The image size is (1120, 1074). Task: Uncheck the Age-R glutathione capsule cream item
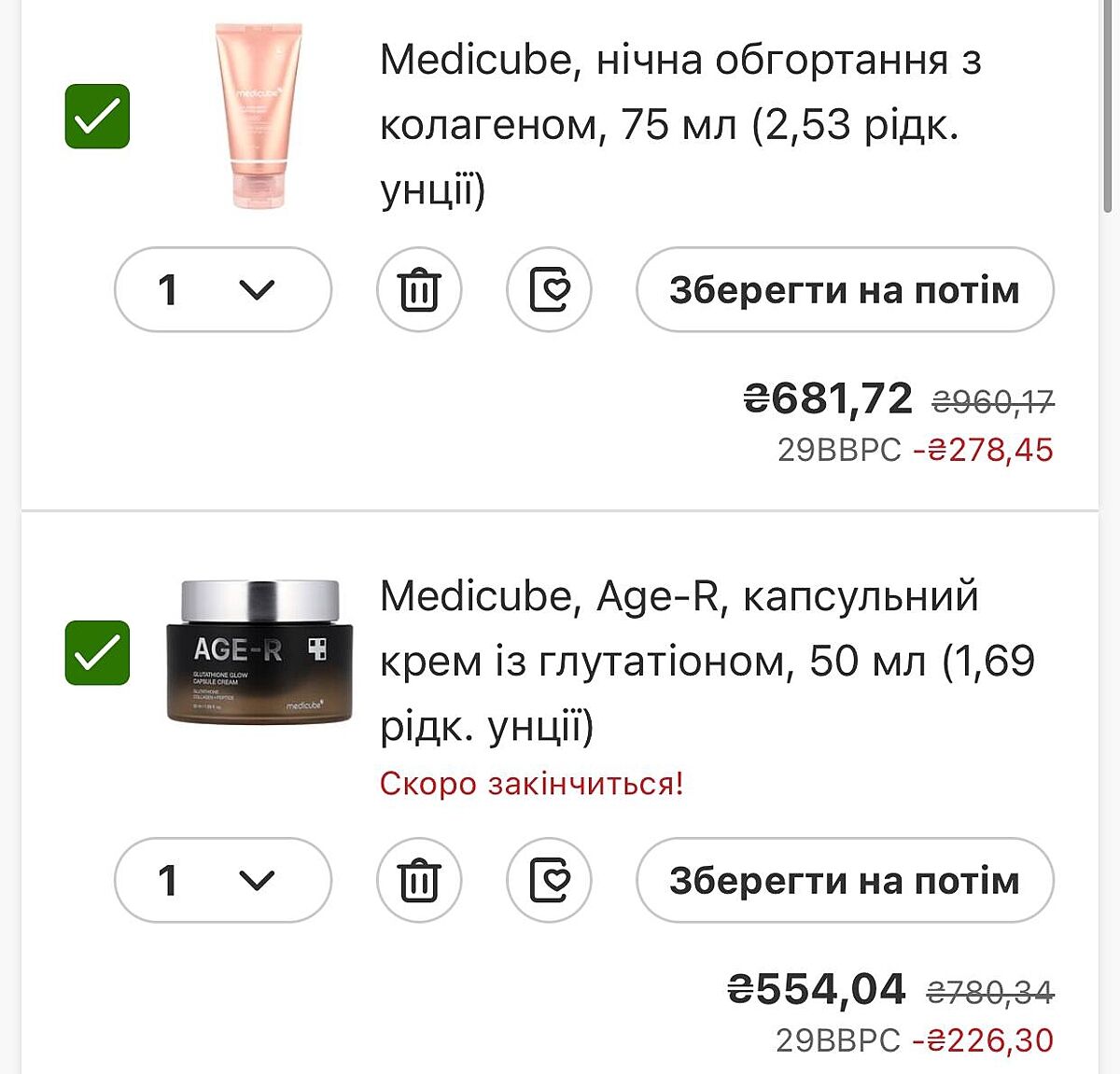click(x=97, y=652)
